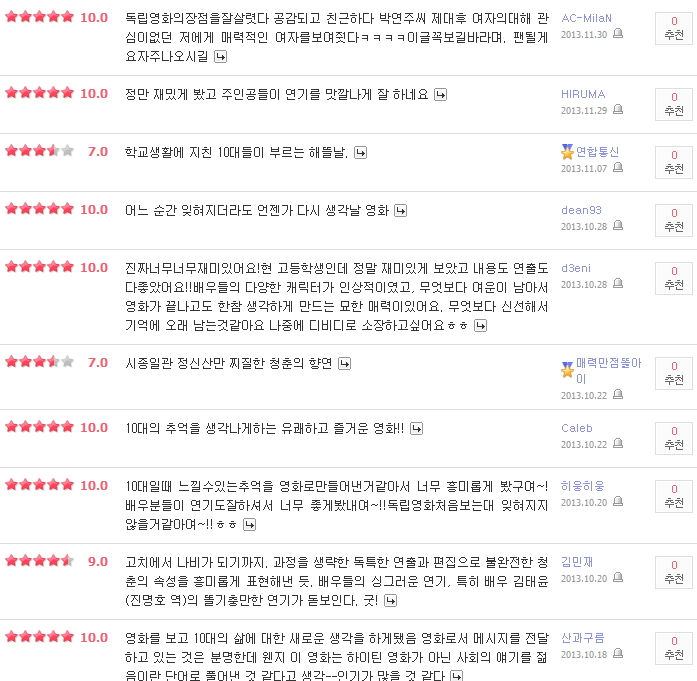Image resolution: width=697 pixels, height=681 pixels.
Task: Recommend Caleb's review
Action: pyautogui.click(x=674, y=438)
